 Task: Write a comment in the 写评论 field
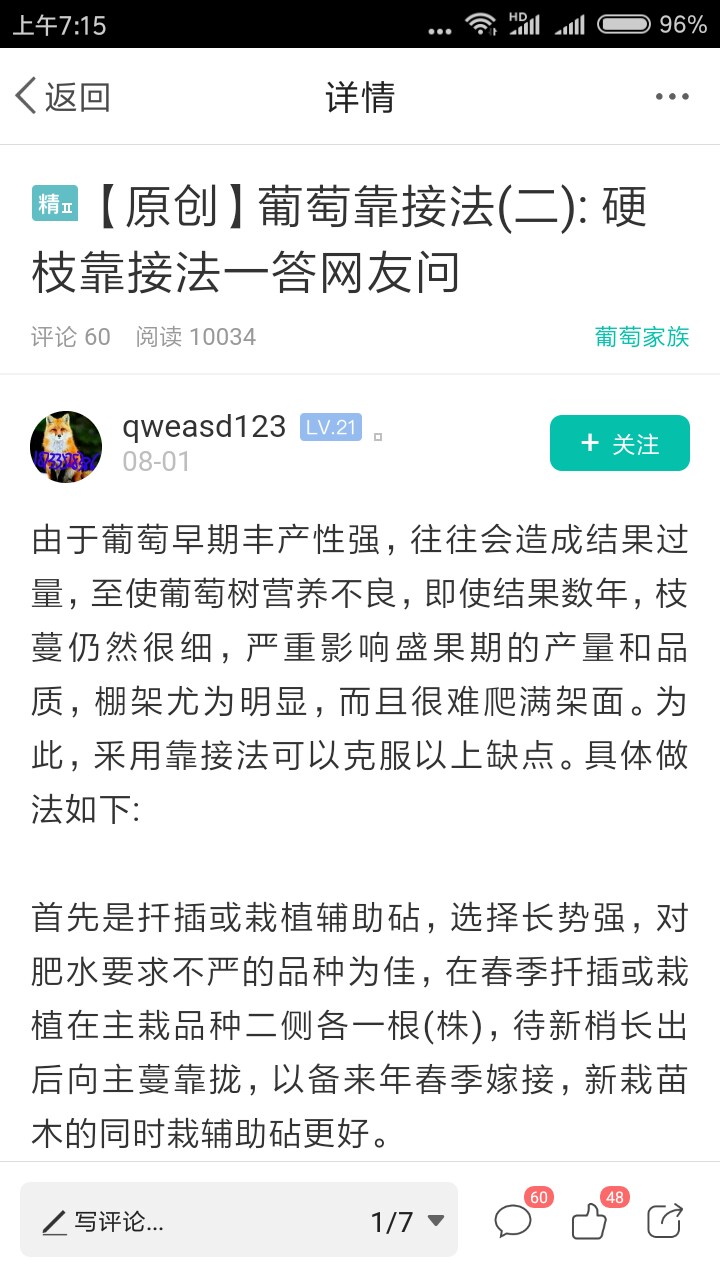tap(190, 1221)
